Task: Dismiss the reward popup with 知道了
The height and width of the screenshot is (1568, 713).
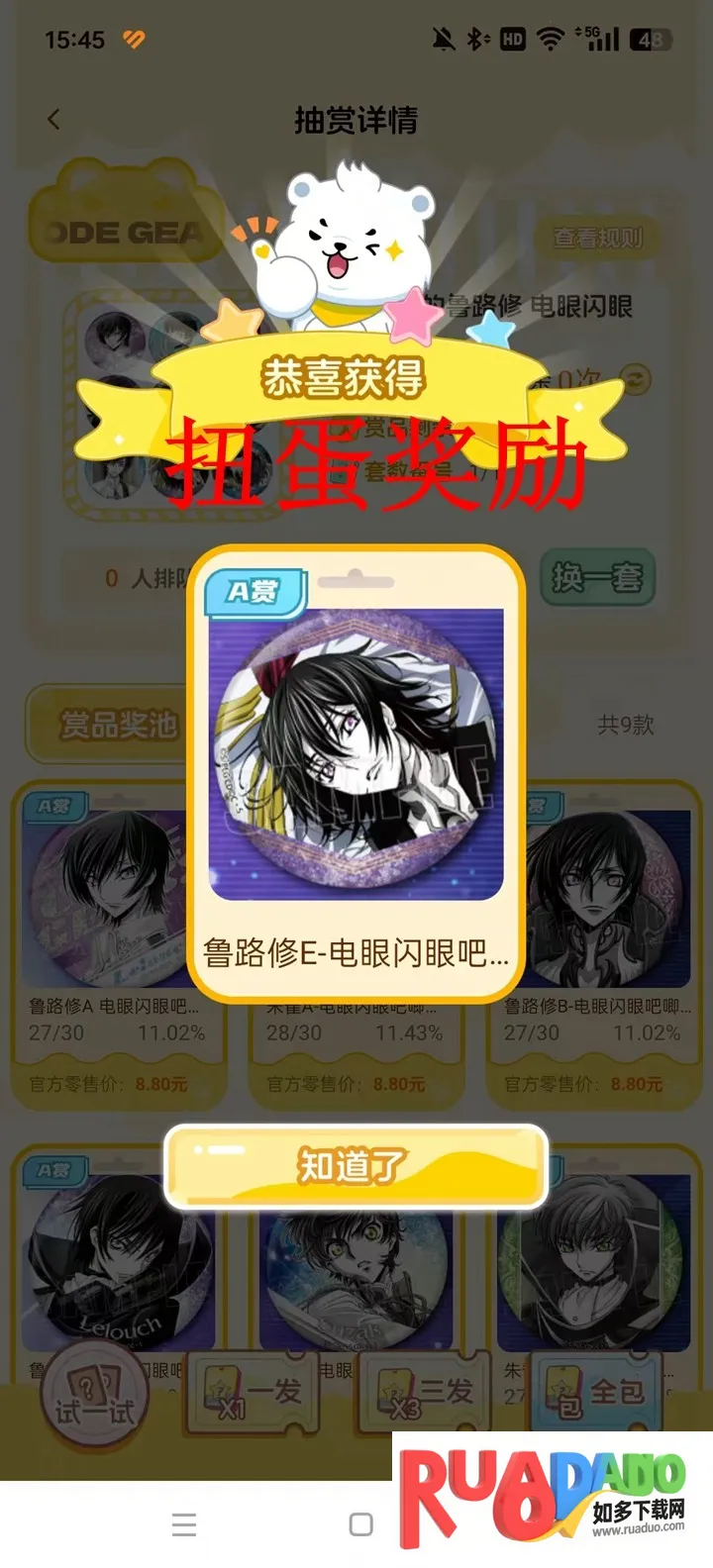Action: pos(356,1166)
